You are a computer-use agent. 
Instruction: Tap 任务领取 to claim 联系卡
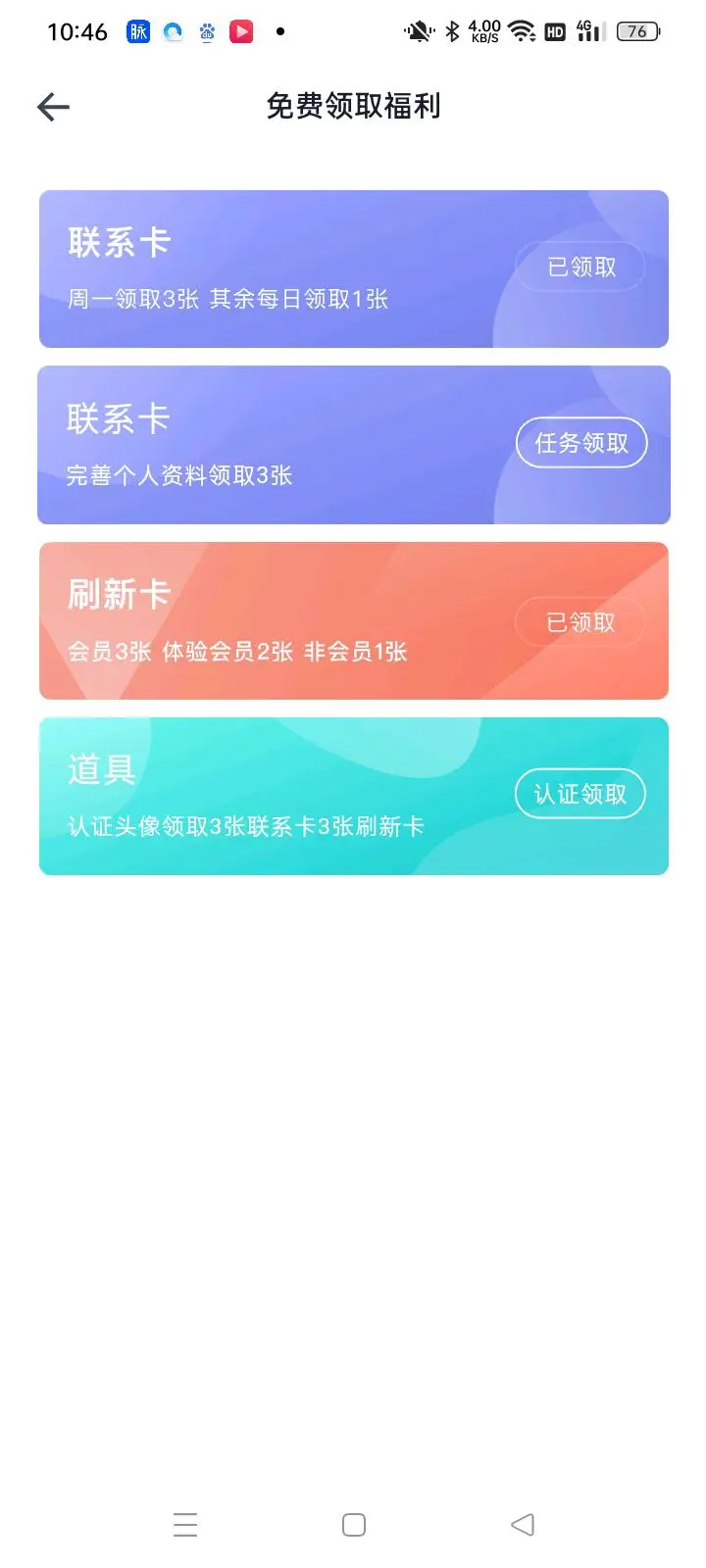point(581,443)
